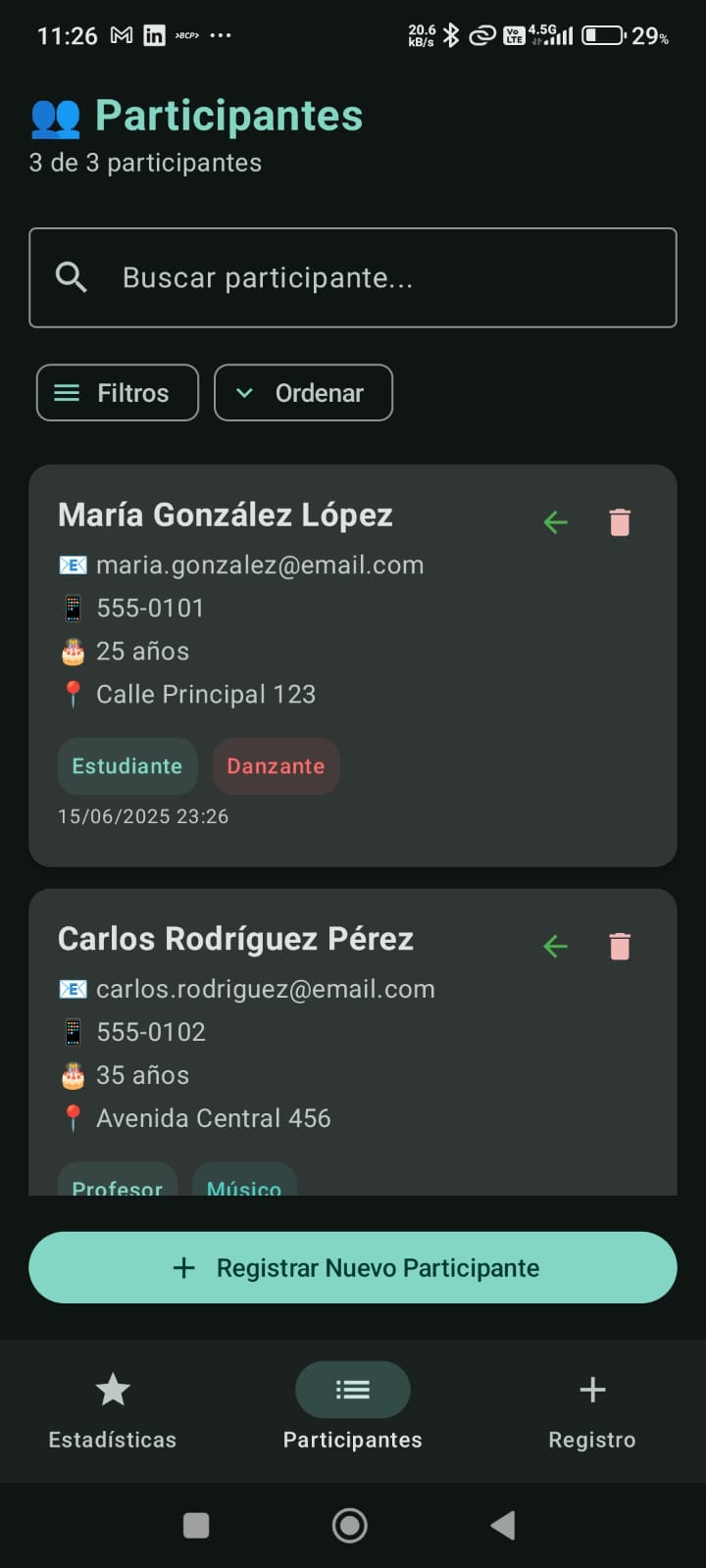Tap the system back button
This screenshot has width=706, height=1568.
click(x=502, y=1525)
